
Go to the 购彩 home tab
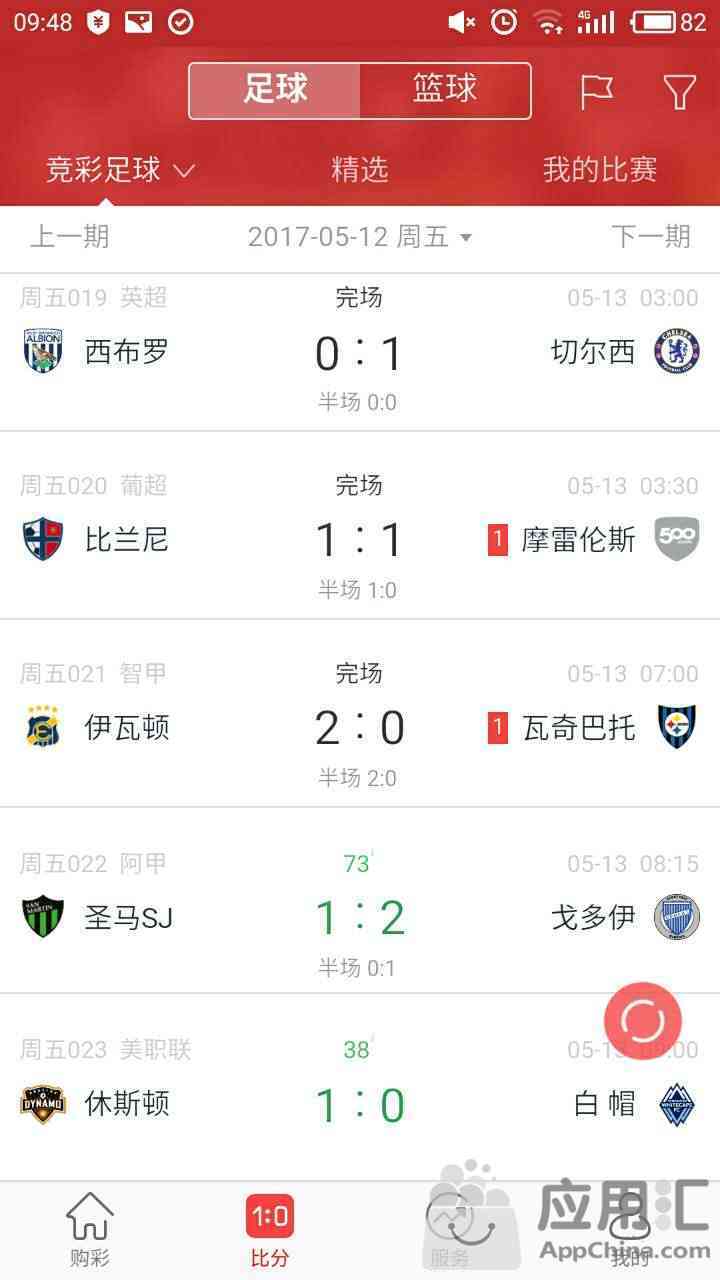click(x=90, y=1231)
